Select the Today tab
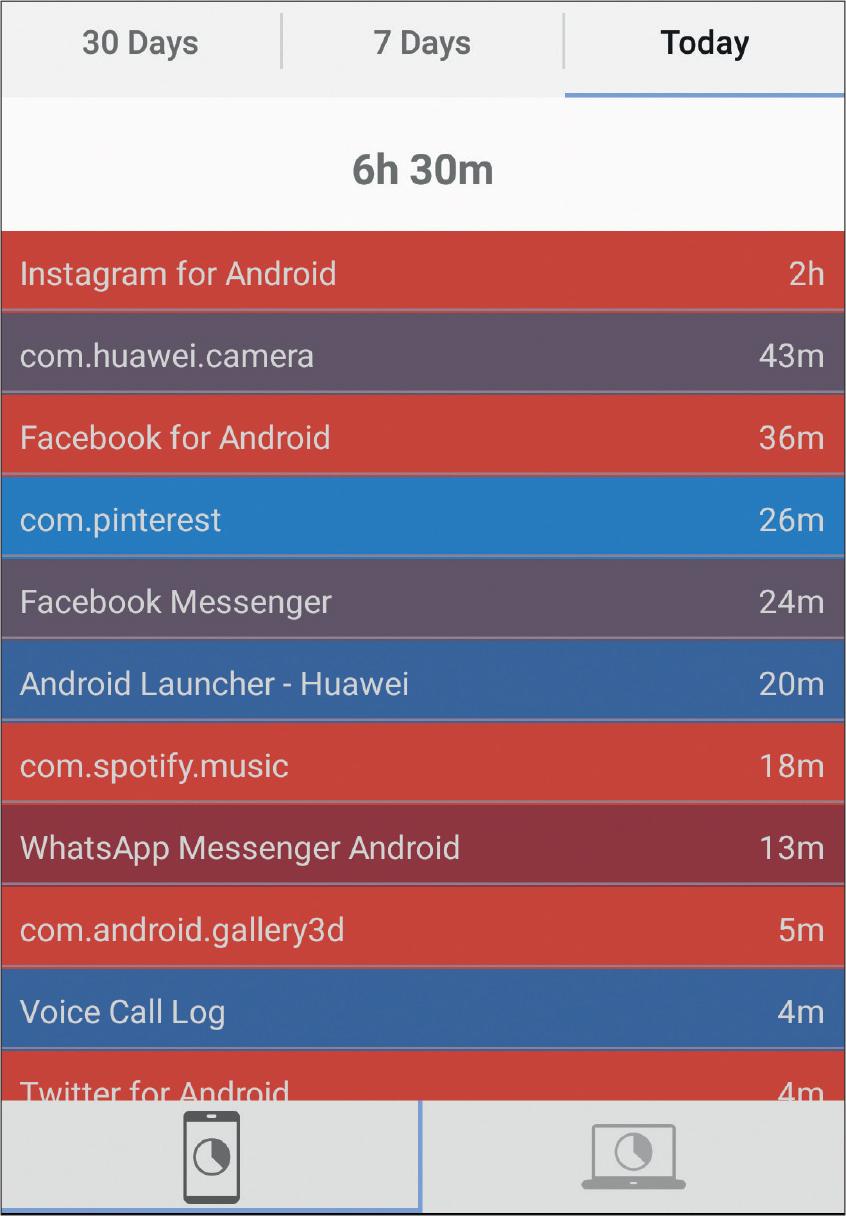 (x=704, y=44)
